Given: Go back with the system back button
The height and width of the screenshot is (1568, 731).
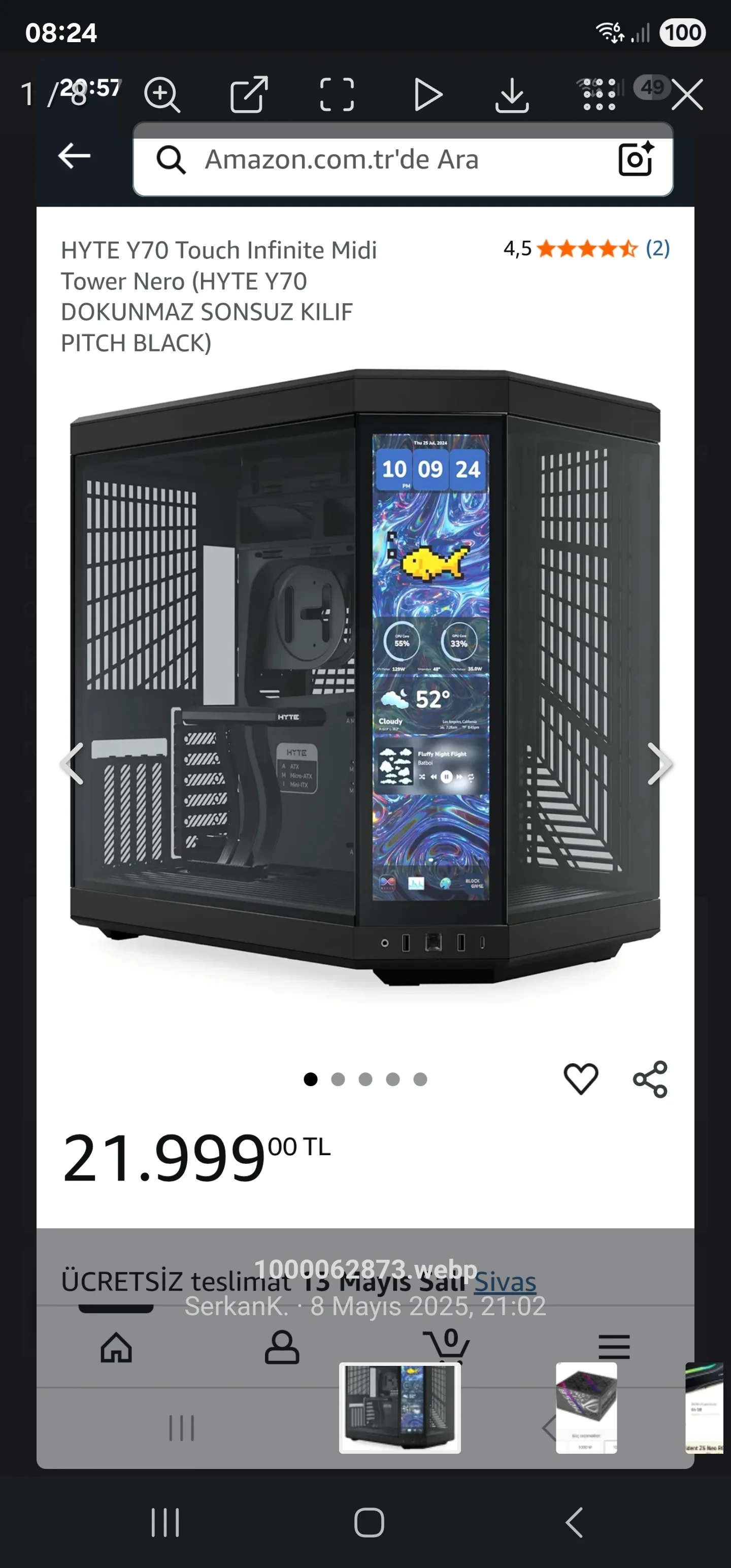Looking at the screenshot, I should point(574,1523).
